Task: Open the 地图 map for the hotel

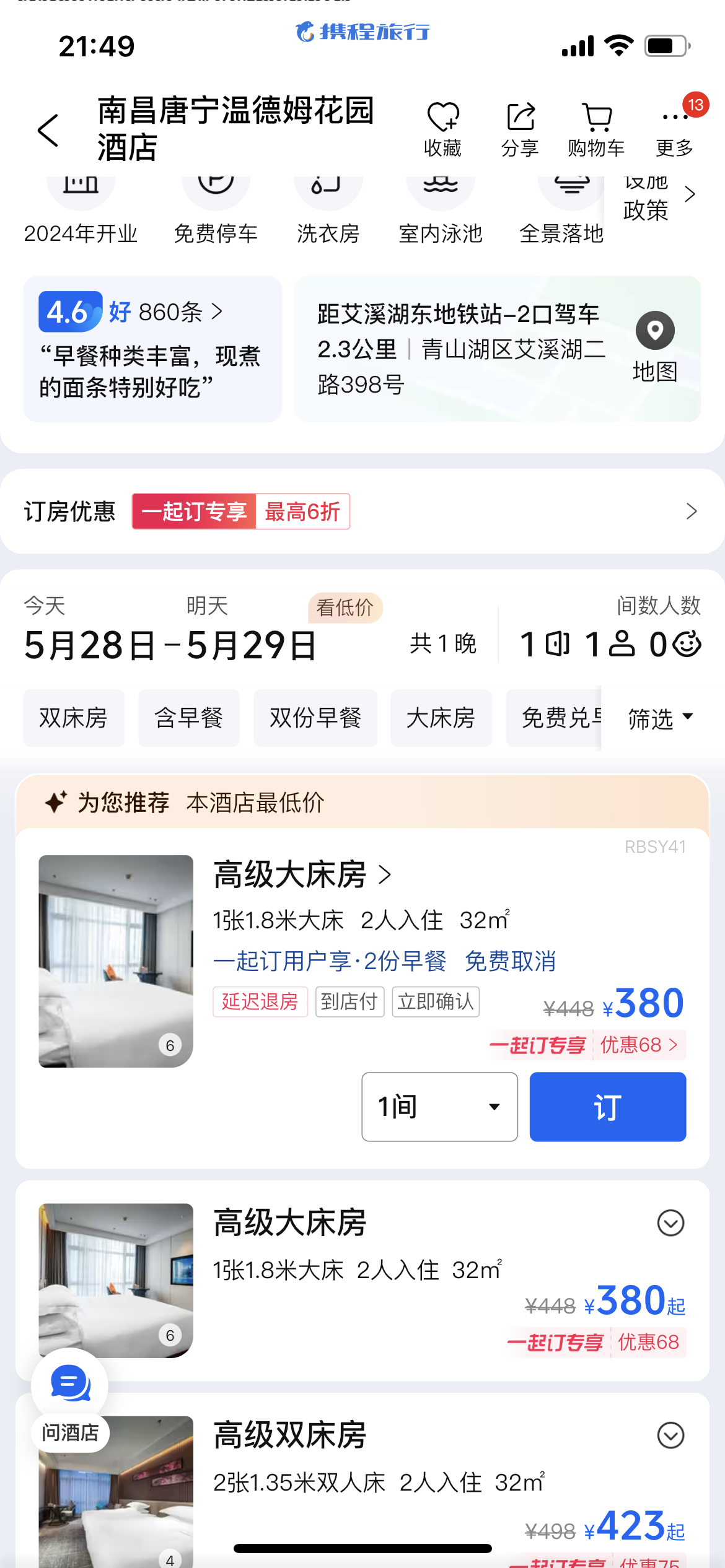Action: [x=655, y=347]
